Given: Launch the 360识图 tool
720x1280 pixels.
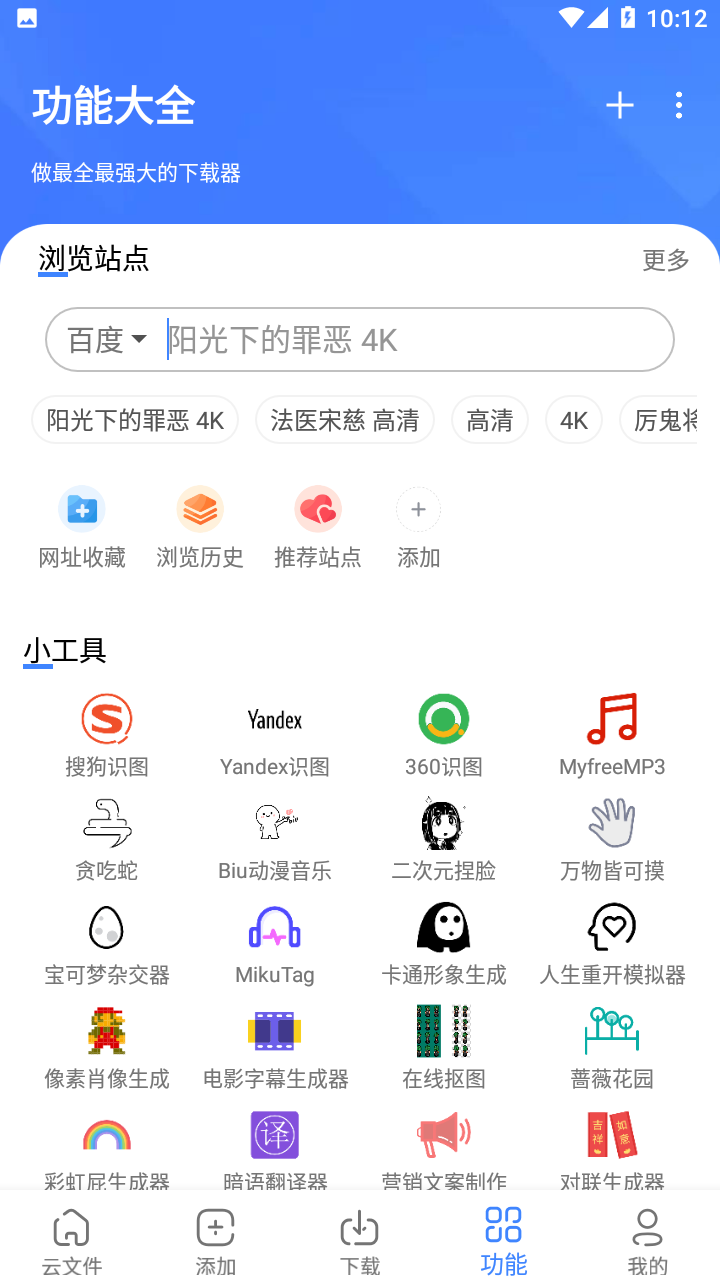Looking at the screenshot, I should 443,733.
